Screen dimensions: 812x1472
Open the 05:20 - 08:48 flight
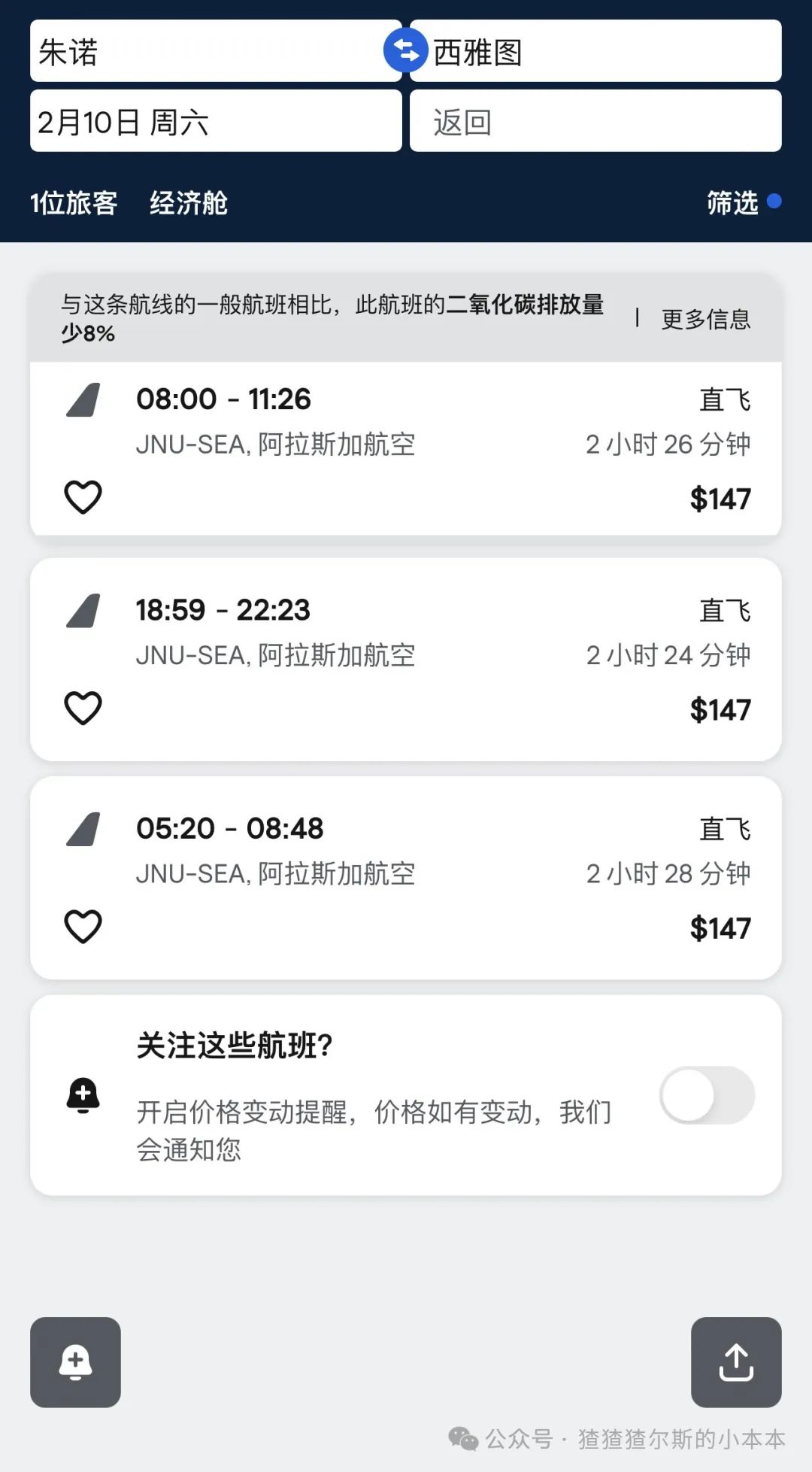coord(406,878)
